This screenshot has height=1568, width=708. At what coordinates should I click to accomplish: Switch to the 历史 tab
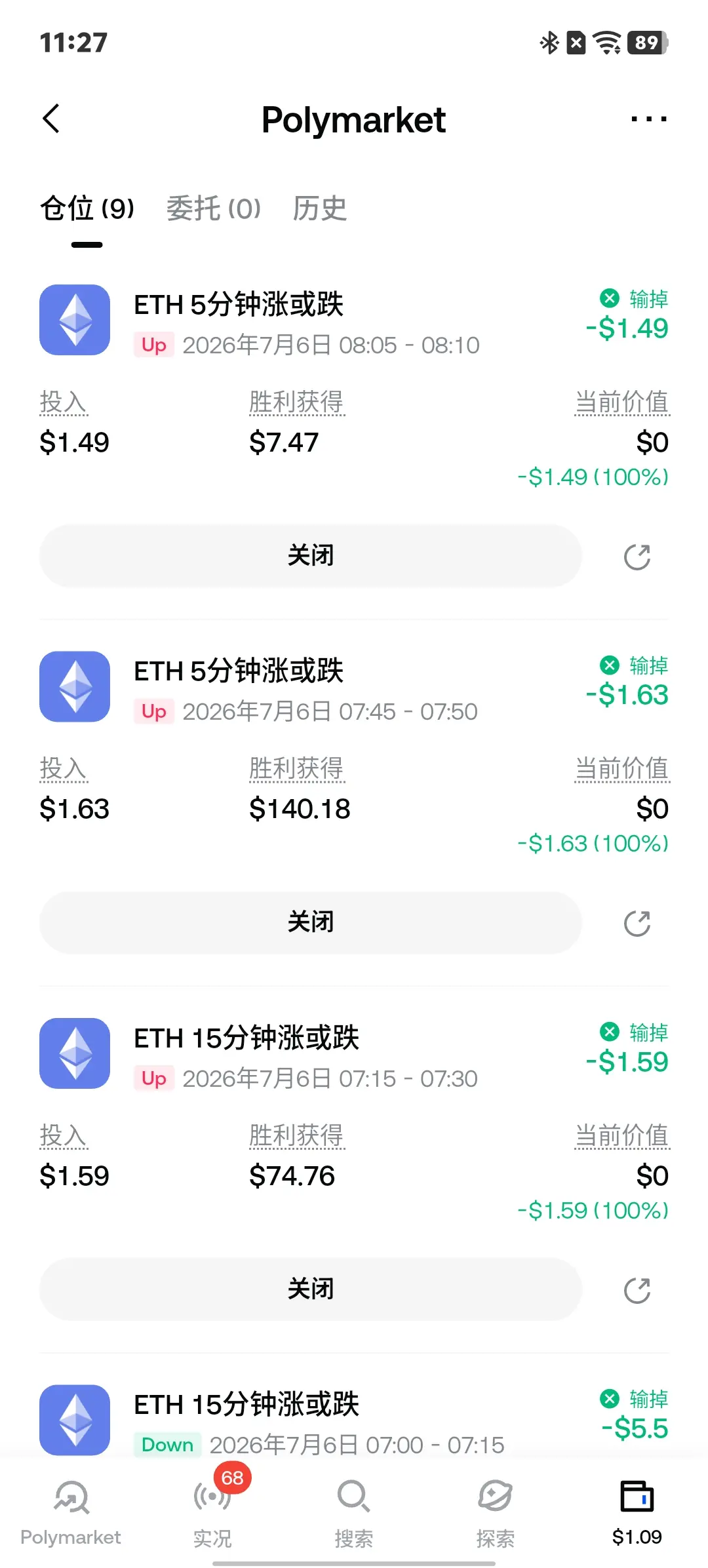(x=320, y=209)
